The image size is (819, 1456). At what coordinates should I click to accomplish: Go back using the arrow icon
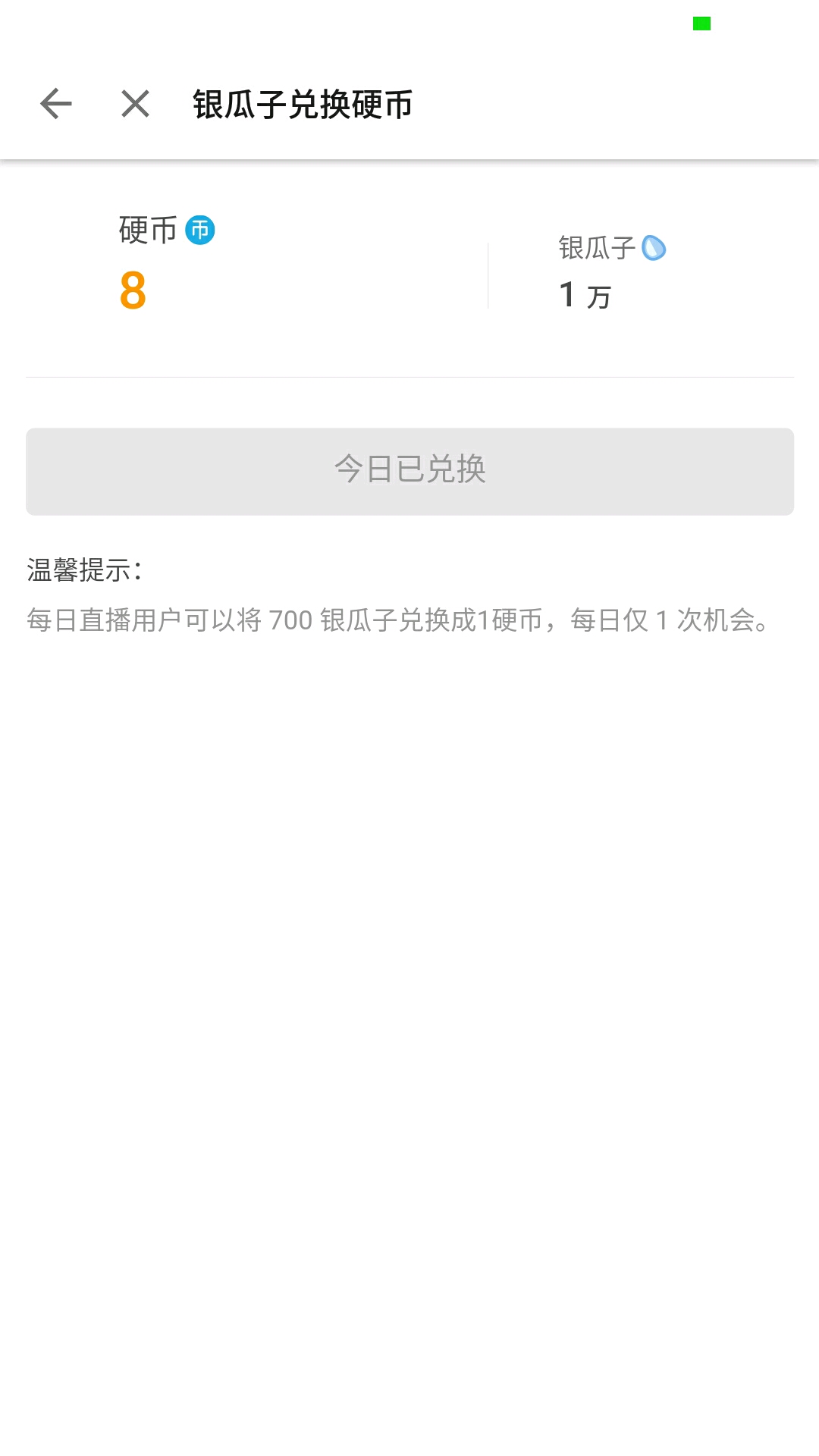56,104
